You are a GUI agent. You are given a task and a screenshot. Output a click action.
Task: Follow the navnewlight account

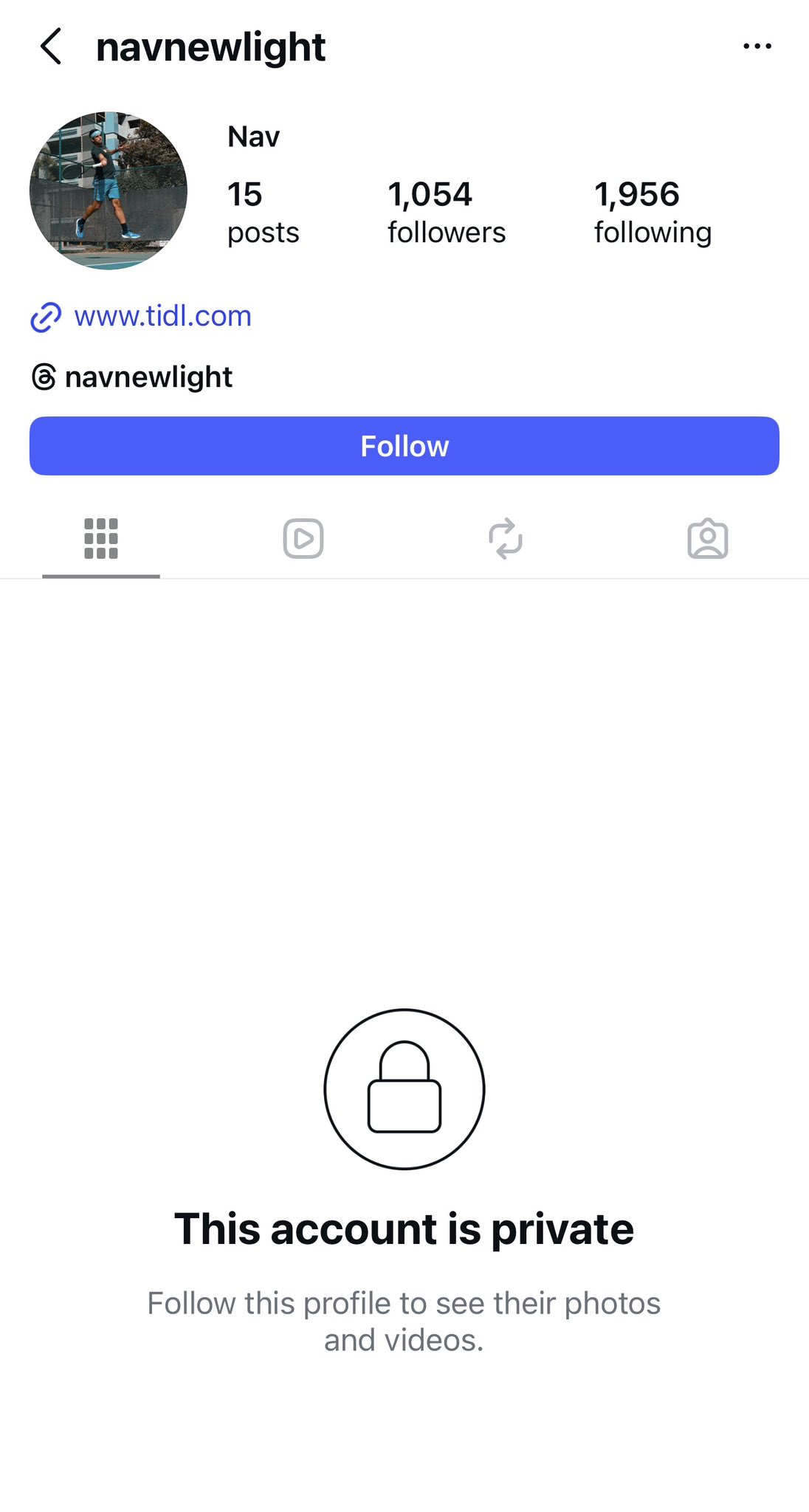click(x=404, y=446)
